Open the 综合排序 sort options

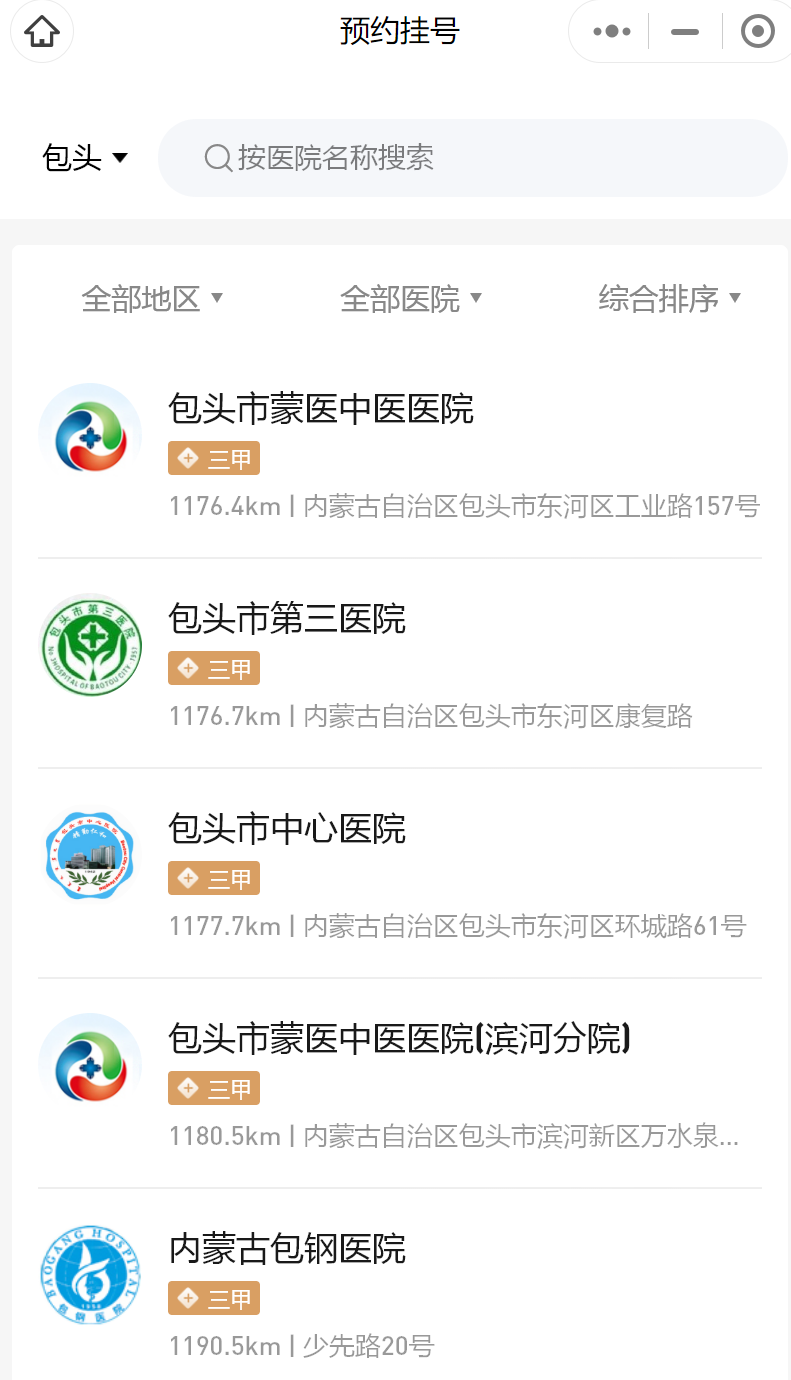tap(669, 298)
